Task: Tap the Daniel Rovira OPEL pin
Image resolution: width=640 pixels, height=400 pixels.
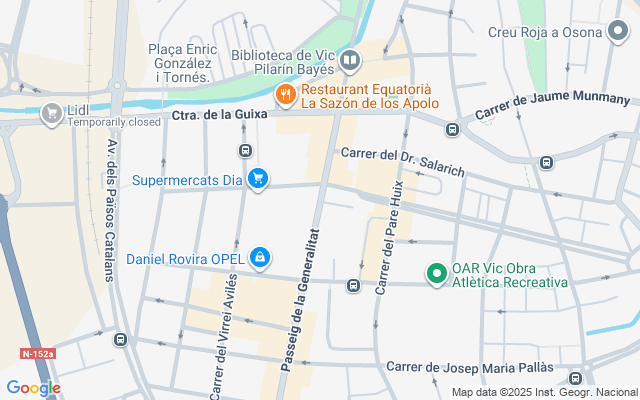Action: [260, 258]
